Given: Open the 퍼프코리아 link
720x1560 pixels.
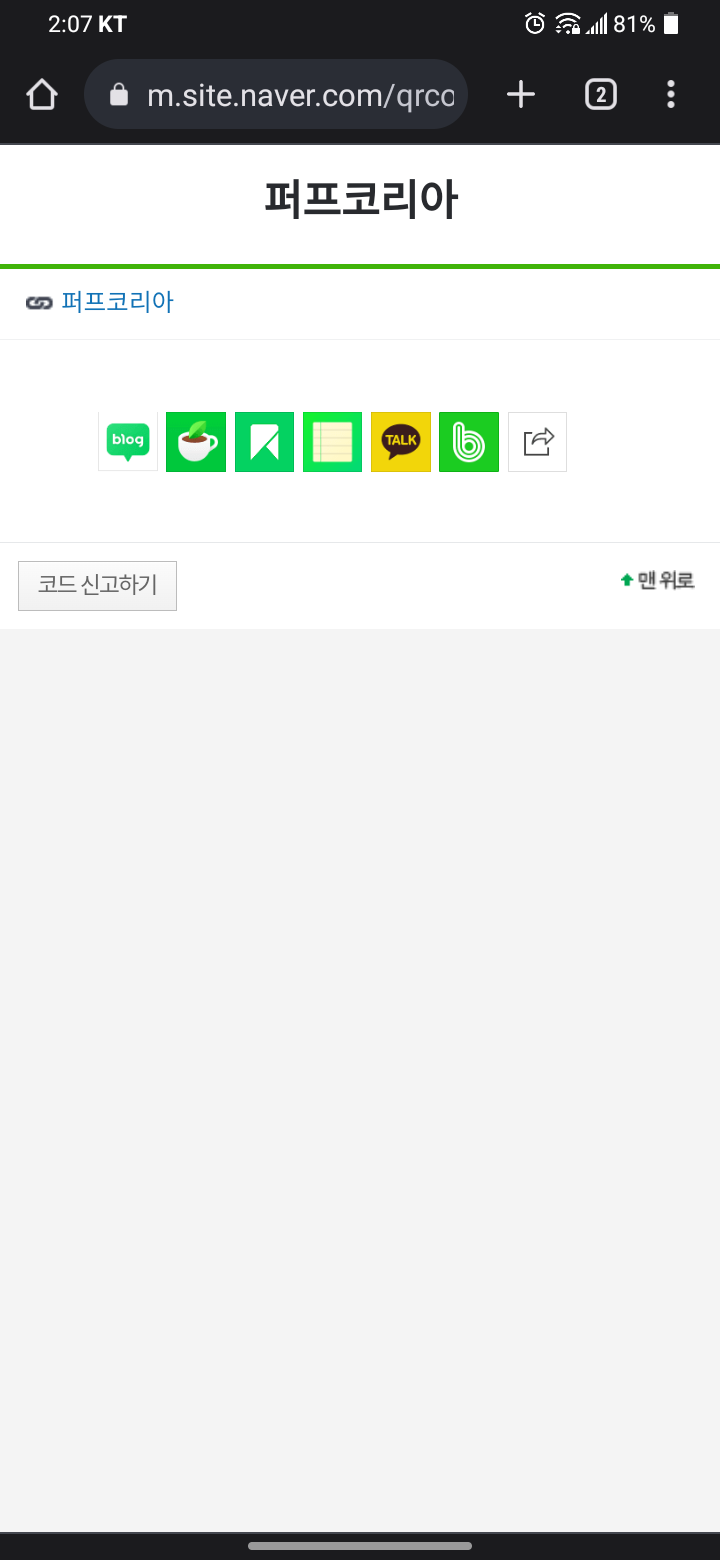Looking at the screenshot, I should (x=117, y=302).
